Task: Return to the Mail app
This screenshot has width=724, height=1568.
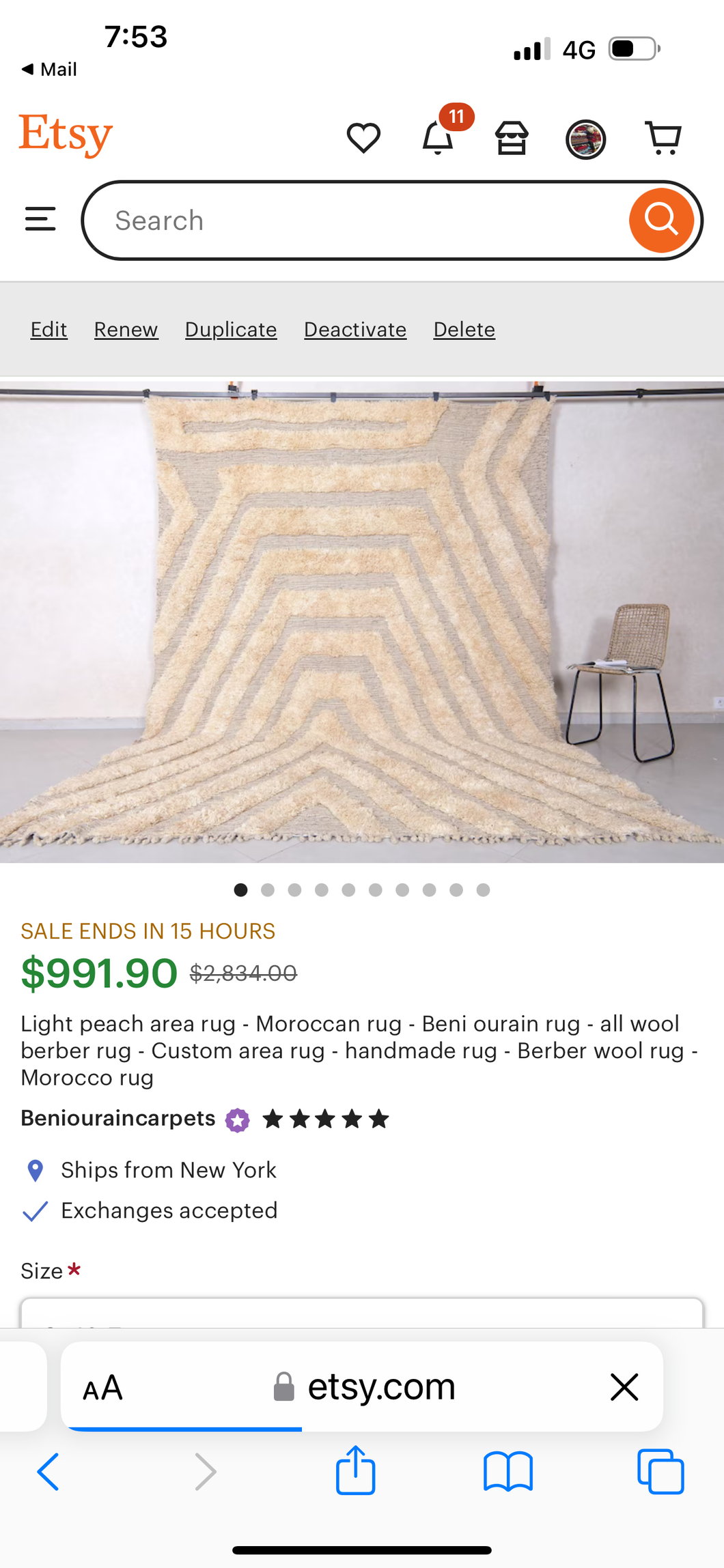Action: 49,70
